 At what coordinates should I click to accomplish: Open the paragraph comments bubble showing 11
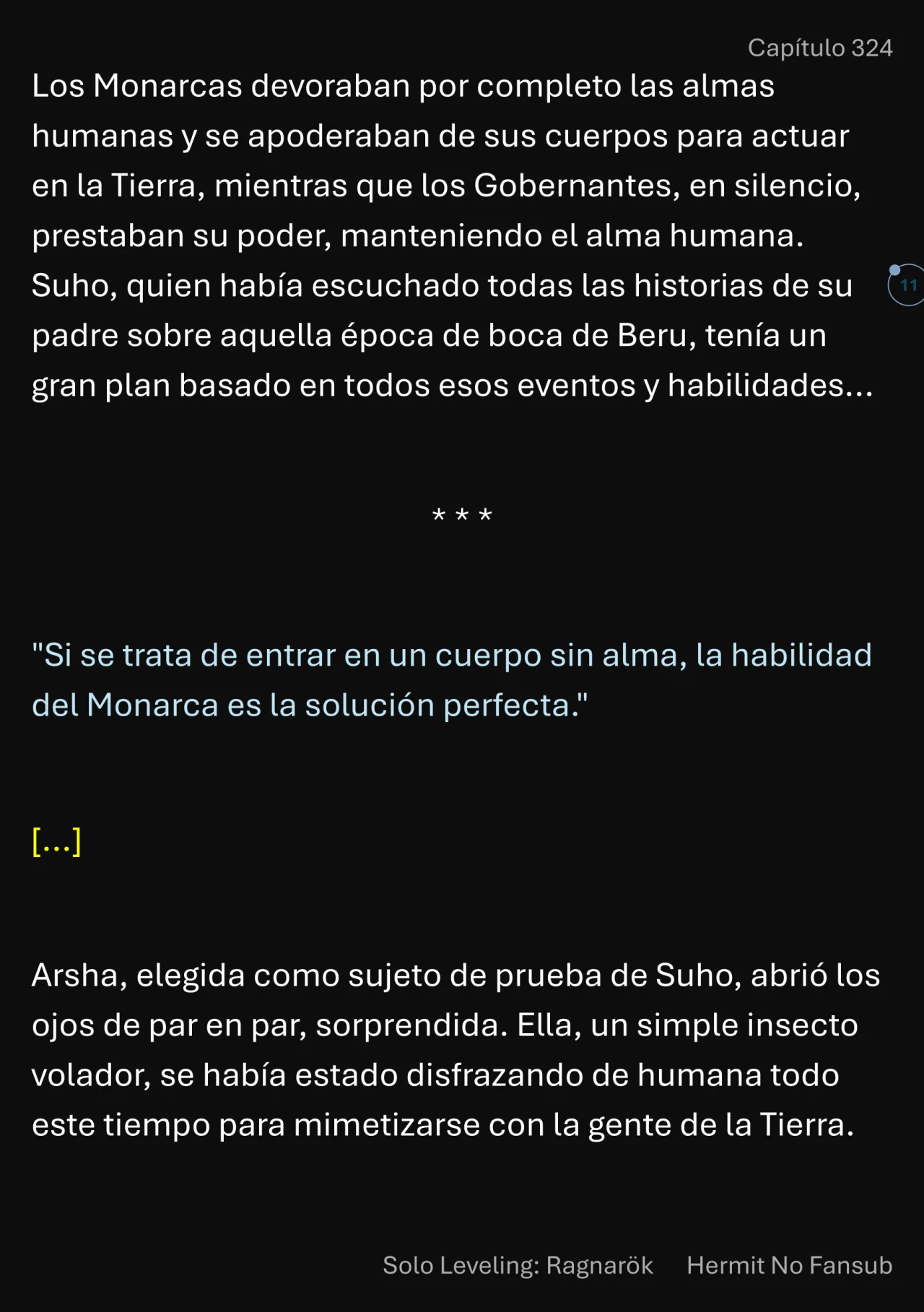[907, 285]
